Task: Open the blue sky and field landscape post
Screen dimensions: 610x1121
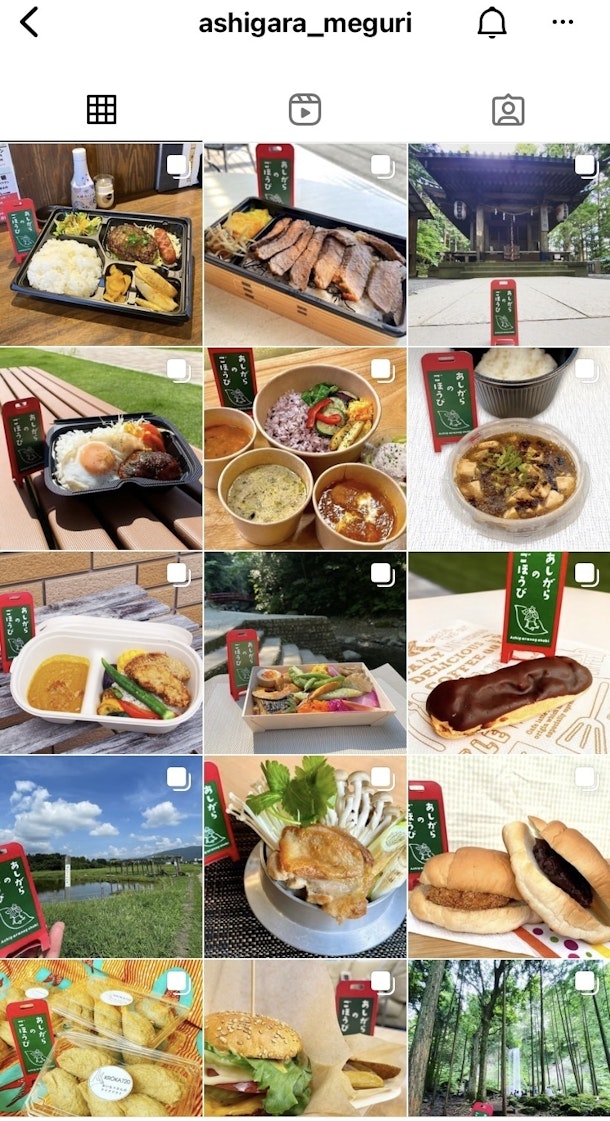Action: (x=100, y=857)
